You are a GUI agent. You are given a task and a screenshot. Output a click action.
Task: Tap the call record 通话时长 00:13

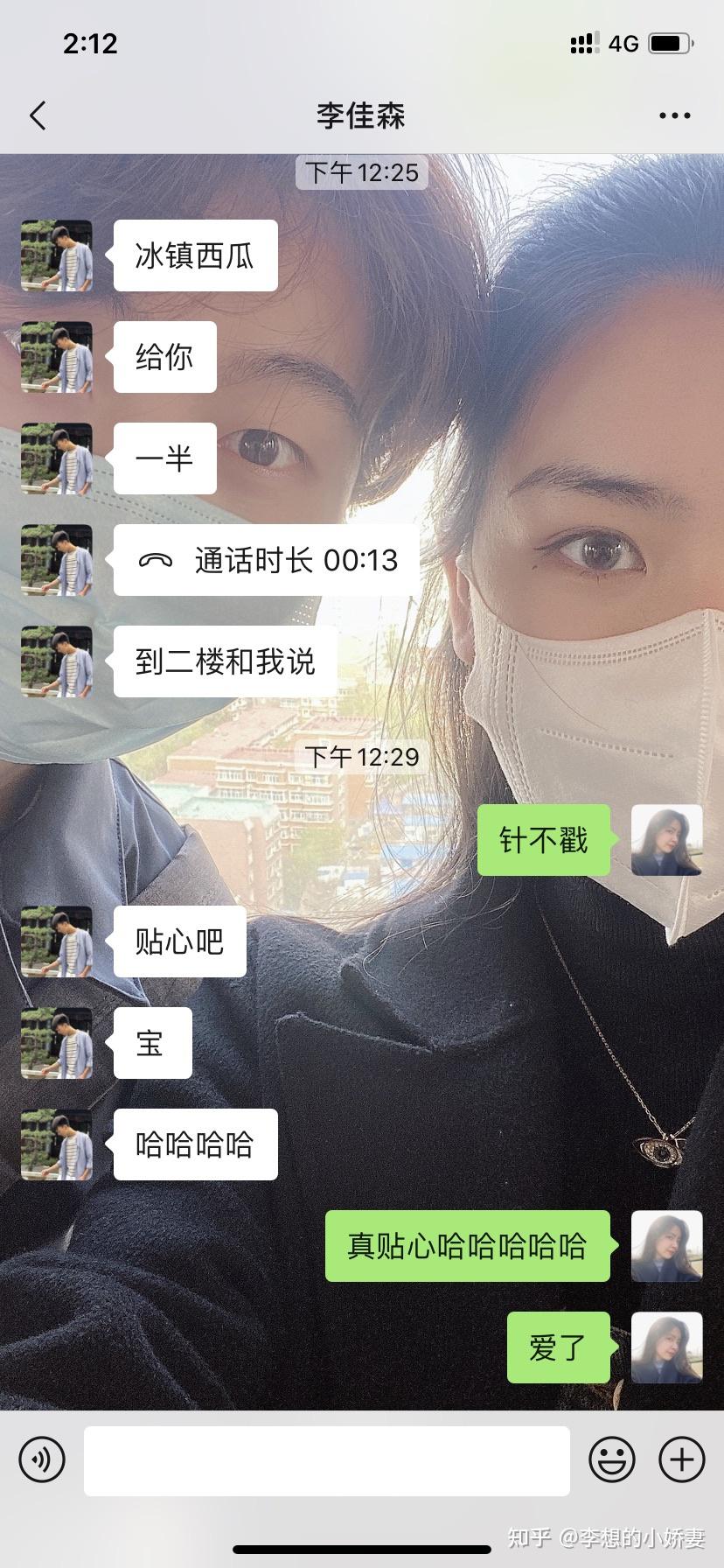click(267, 560)
